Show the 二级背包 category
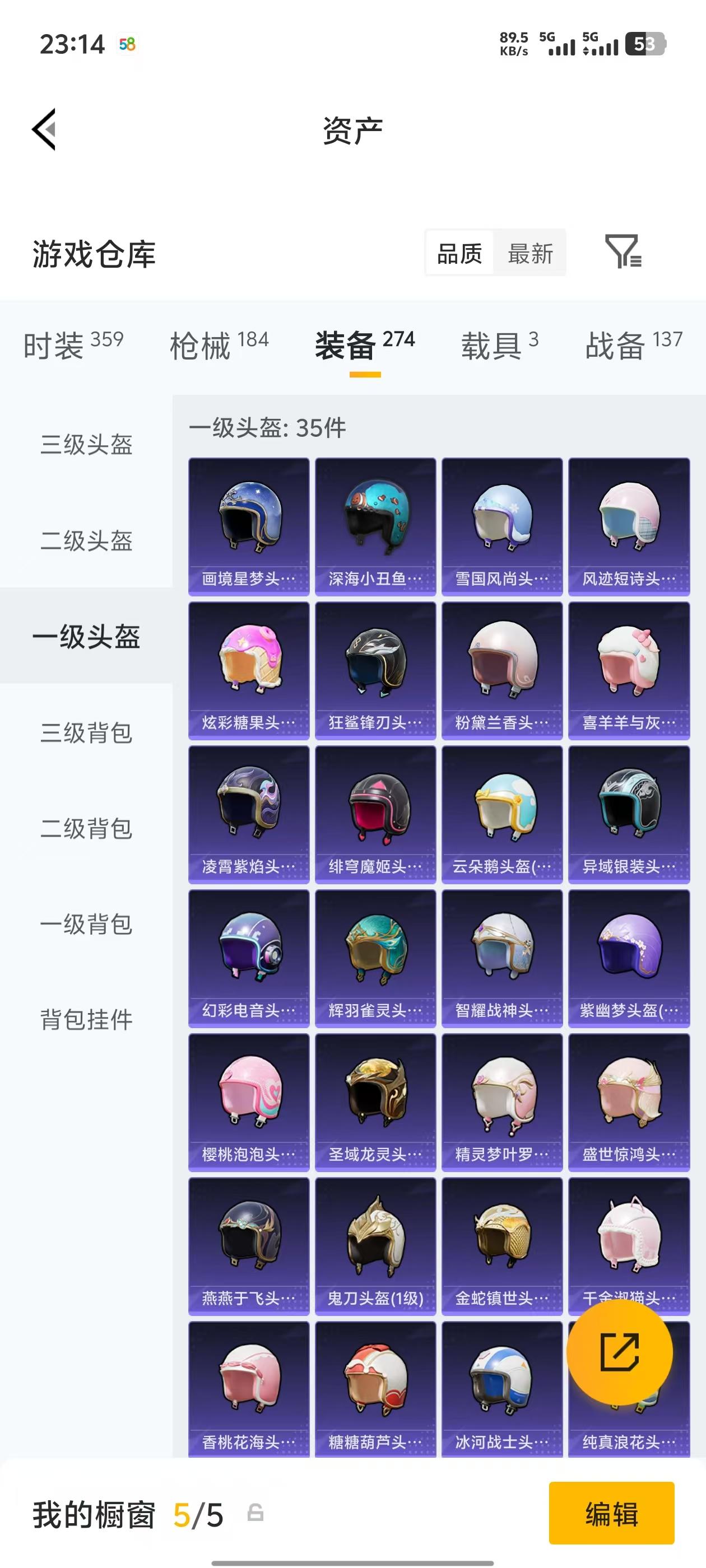This screenshot has height=1568, width=706. [86, 828]
